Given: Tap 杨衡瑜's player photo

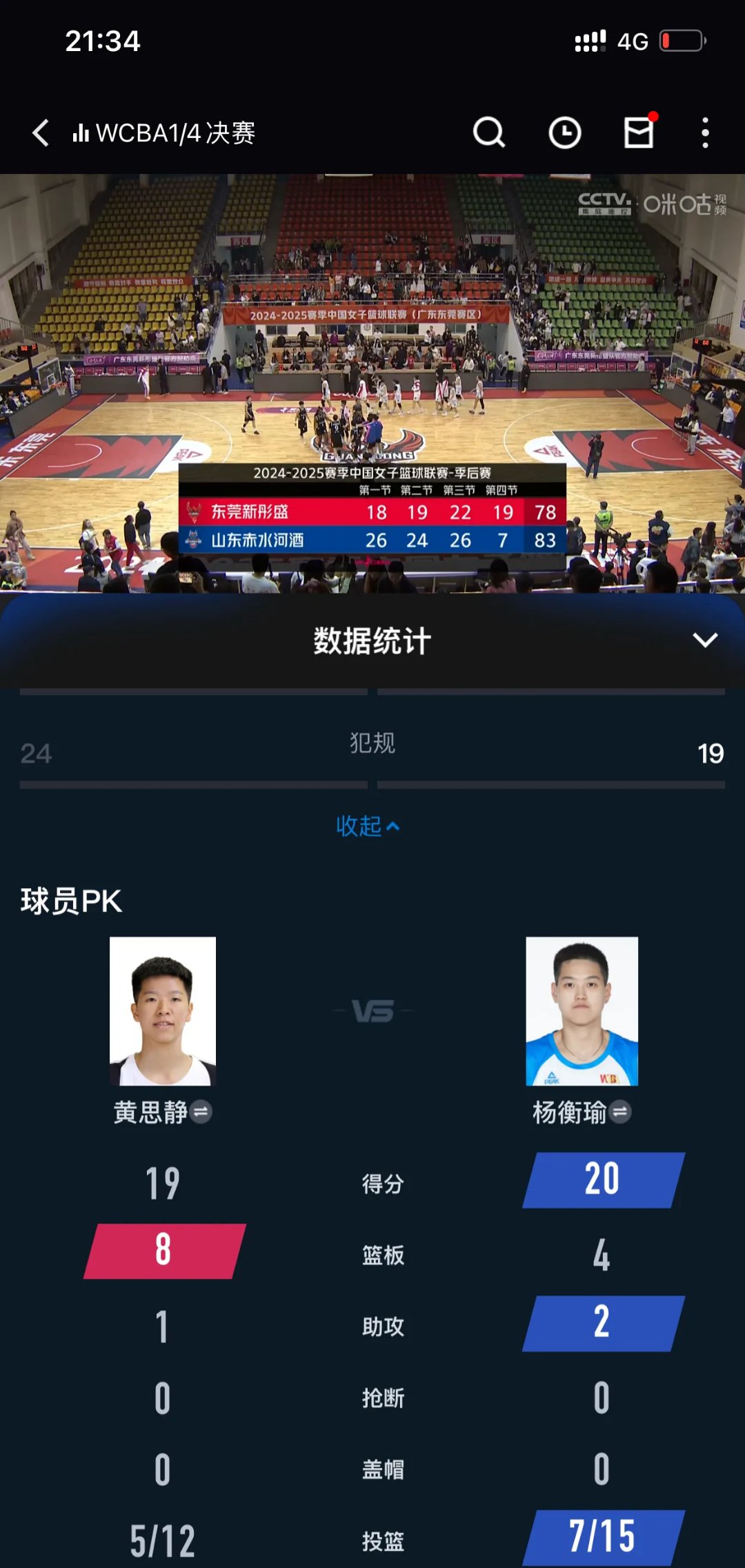Looking at the screenshot, I should click(583, 1012).
